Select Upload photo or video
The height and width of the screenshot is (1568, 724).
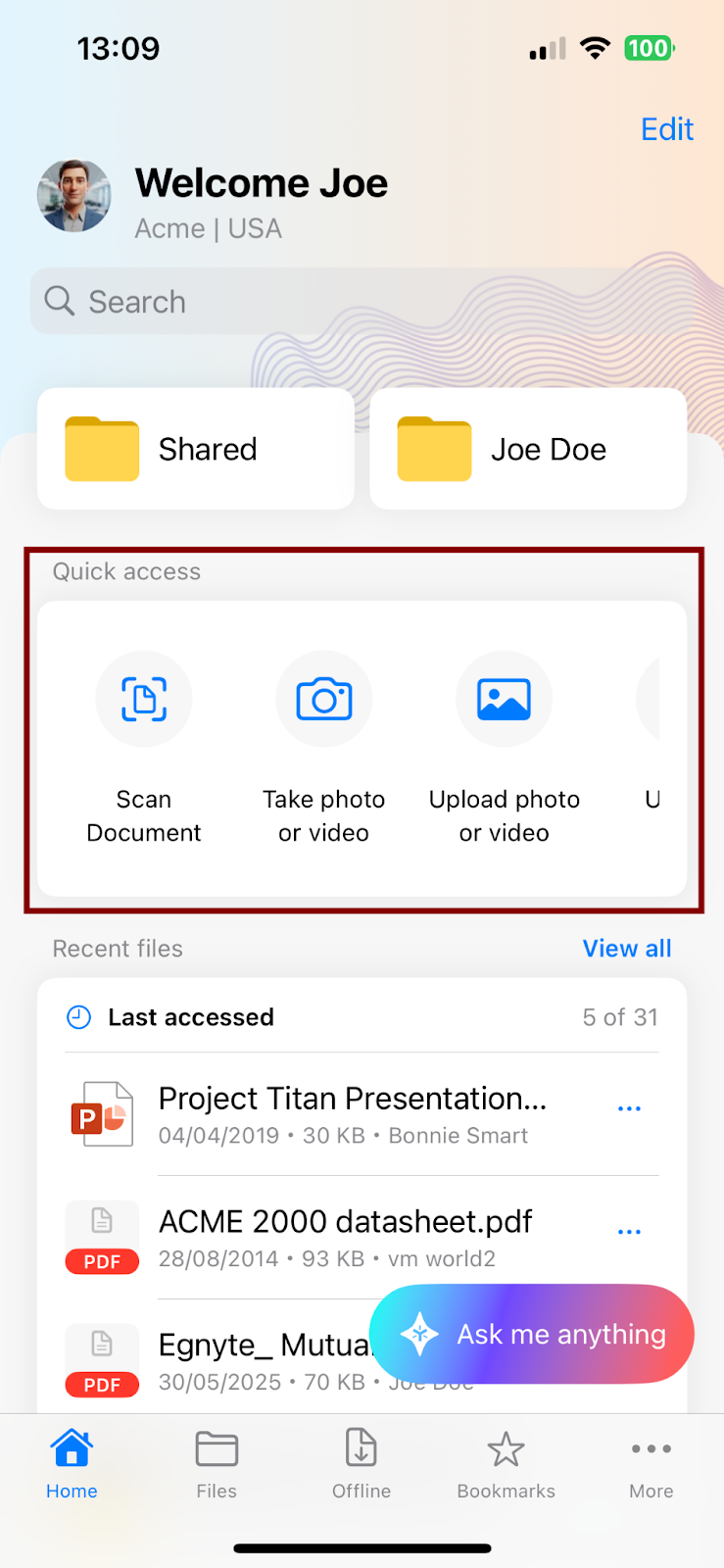[x=505, y=700]
